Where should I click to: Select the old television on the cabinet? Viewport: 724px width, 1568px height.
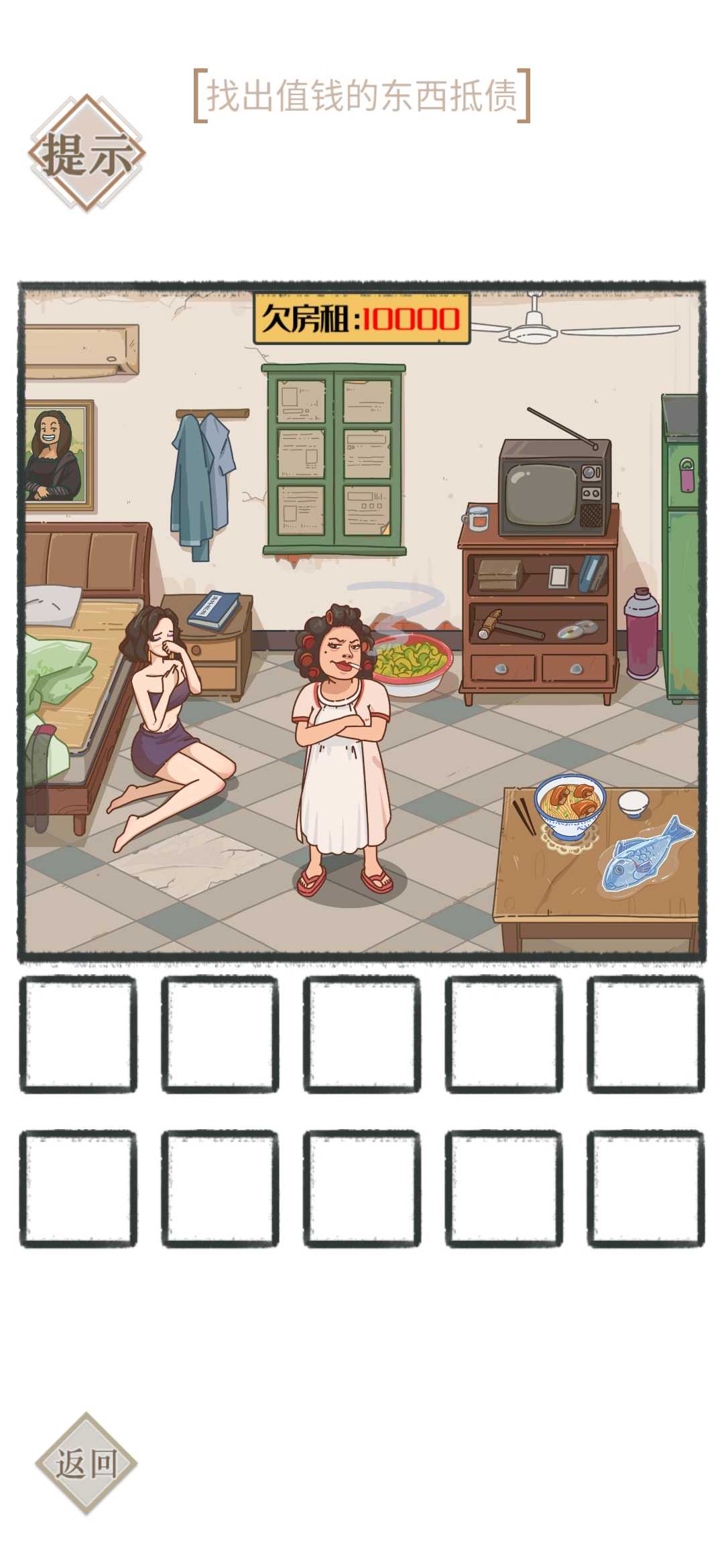point(554,487)
